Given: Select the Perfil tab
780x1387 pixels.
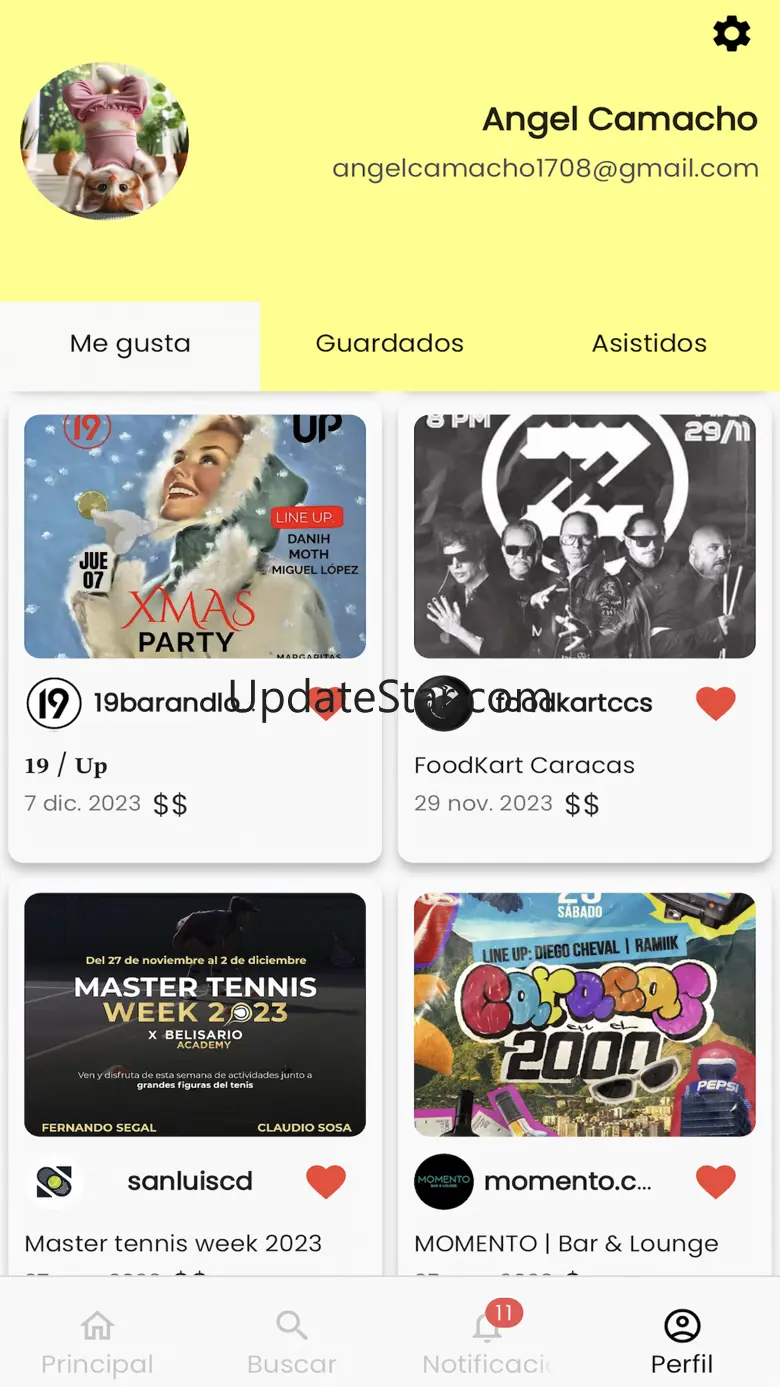Looking at the screenshot, I should pos(682,1342).
